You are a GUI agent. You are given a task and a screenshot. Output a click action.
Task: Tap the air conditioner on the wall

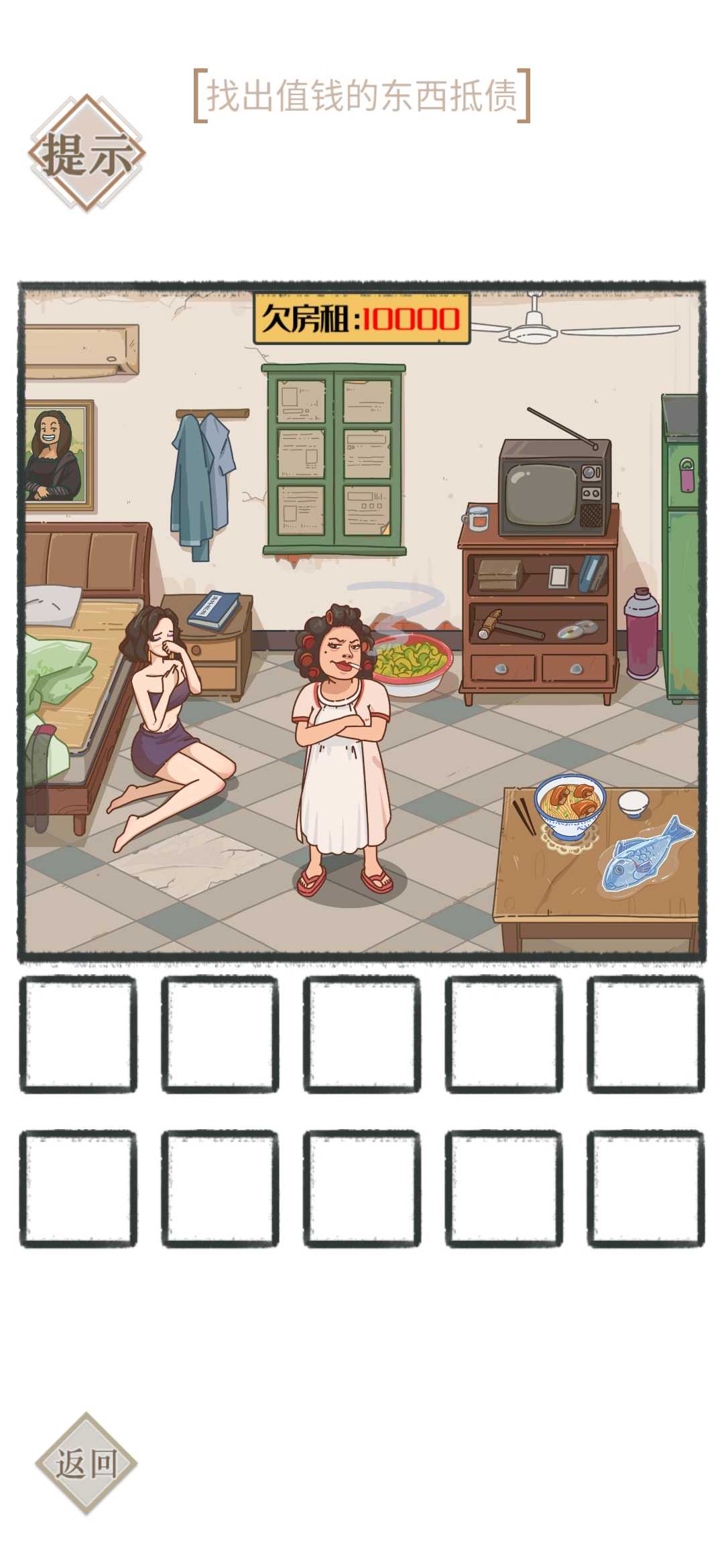click(80, 349)
